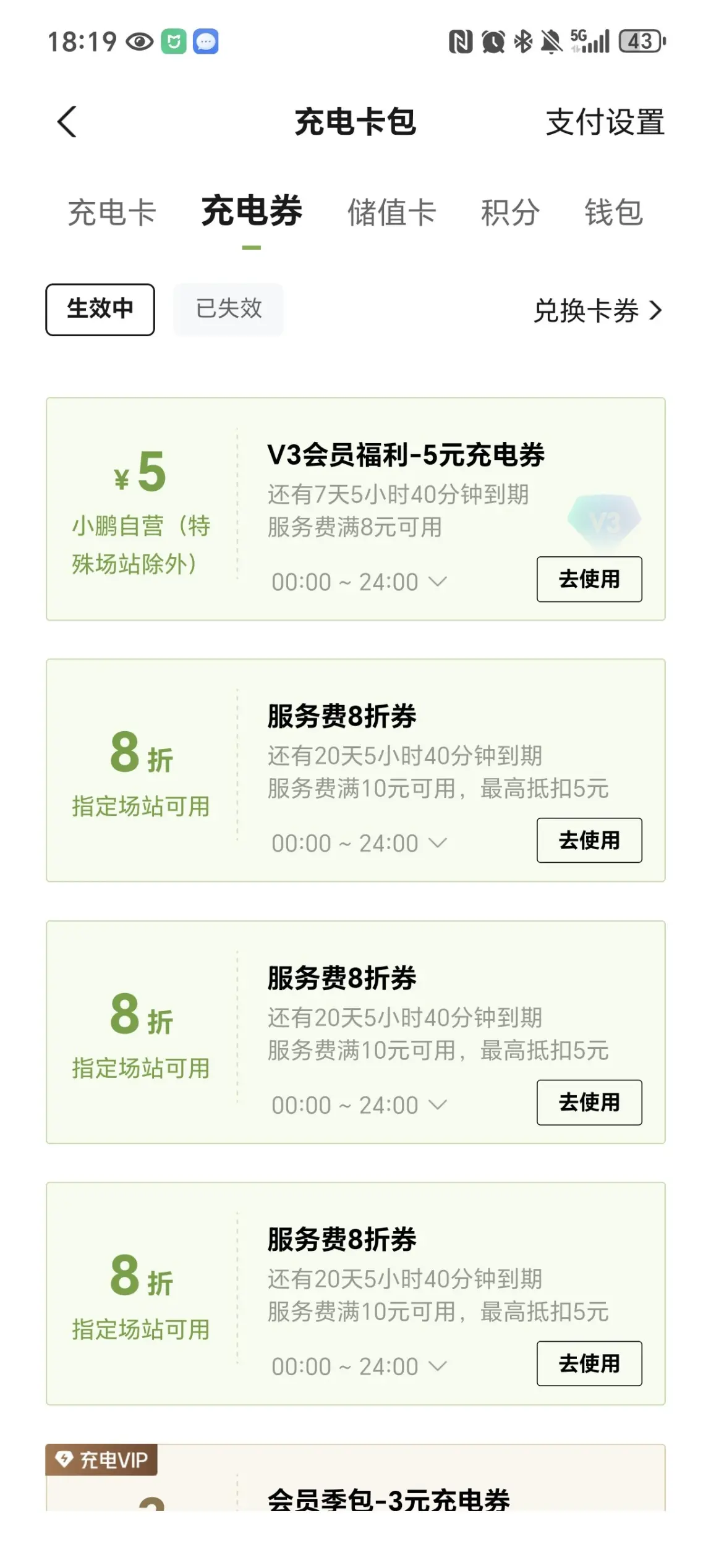This screenshot has width=711, height=1568.
Task: Switch to the 充电卡 tab
Action: pyautogui.click(x=112, y=213)
